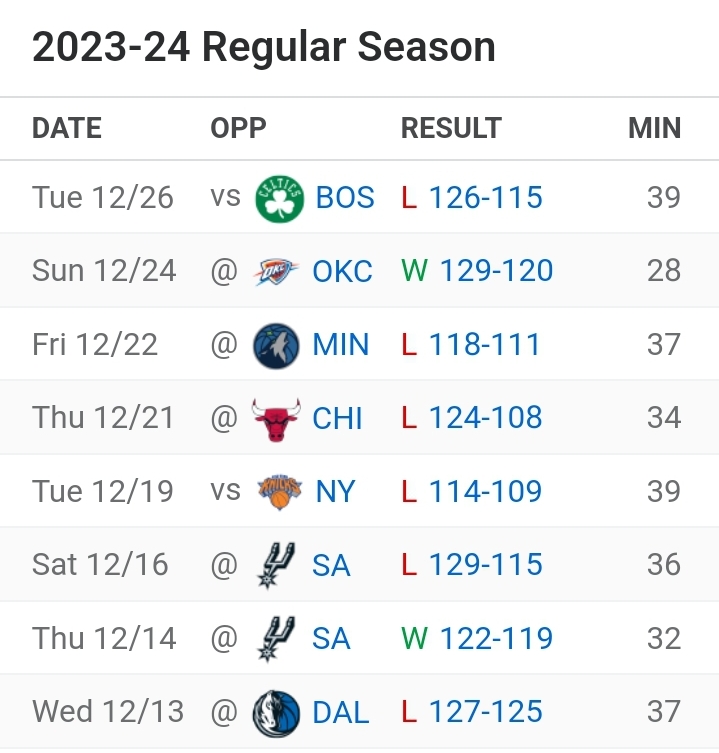
Task: Open the OKC team link
Action: (342, 271)
